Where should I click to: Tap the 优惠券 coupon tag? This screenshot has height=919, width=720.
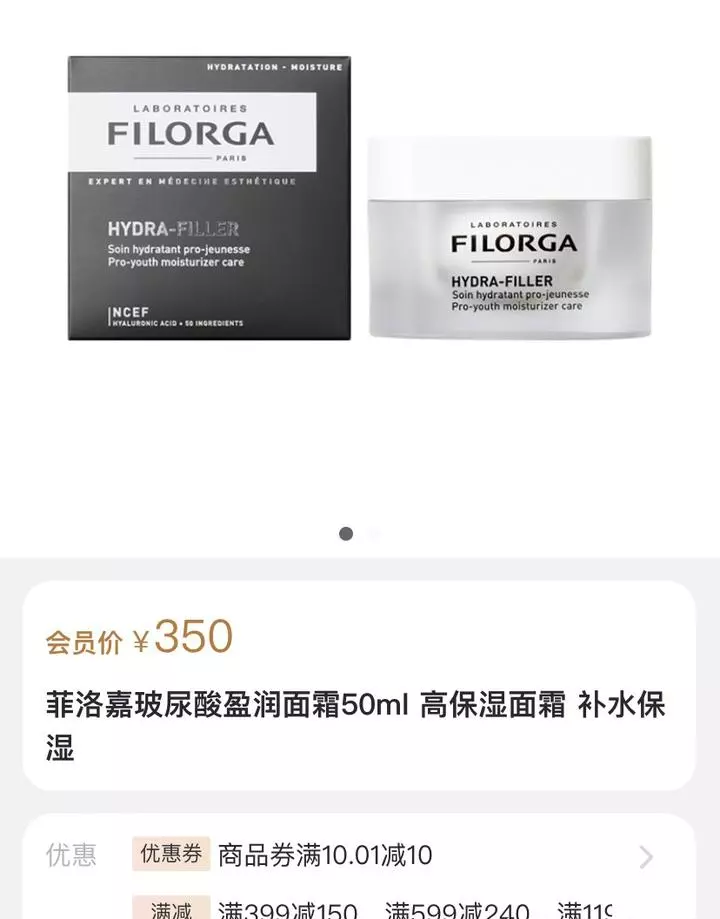point(171,854)
